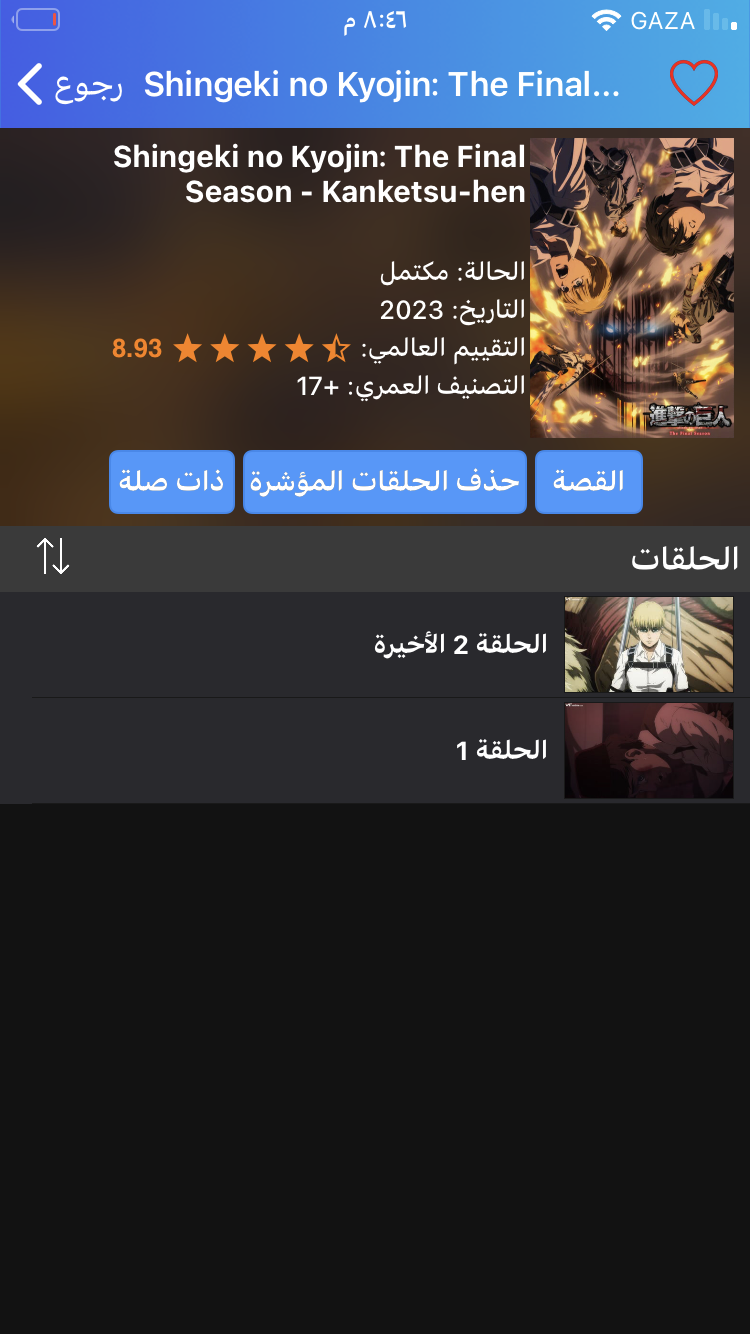
Task: Open الحلقة 2 الأخيرة episode
Action: [x=460, y=645]
